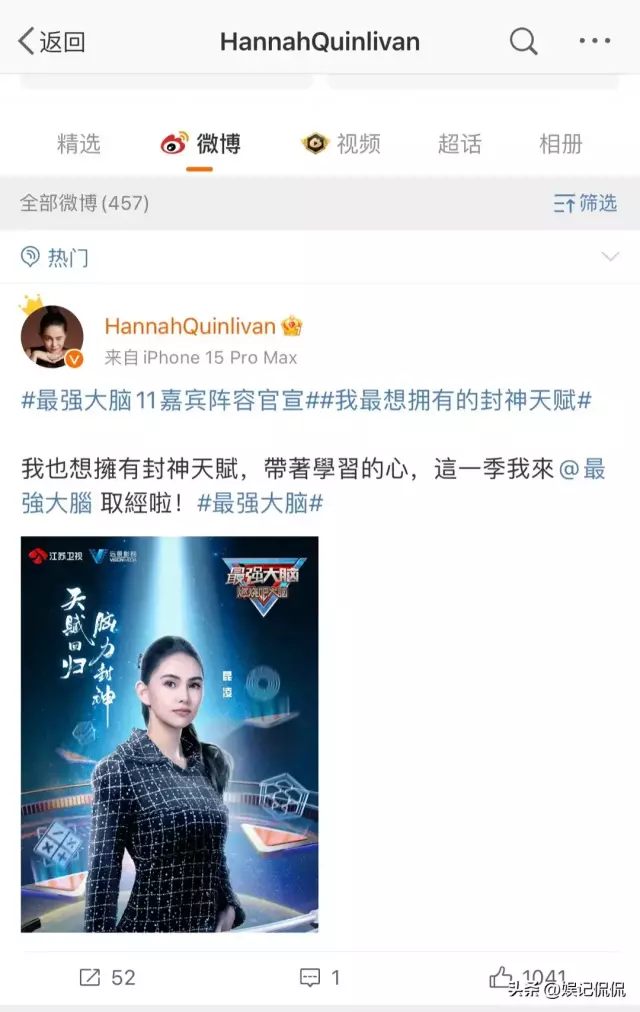Go back using the 返回 arrow
The width and height of the screenshot is (640, 1012).
coord(52,42)
